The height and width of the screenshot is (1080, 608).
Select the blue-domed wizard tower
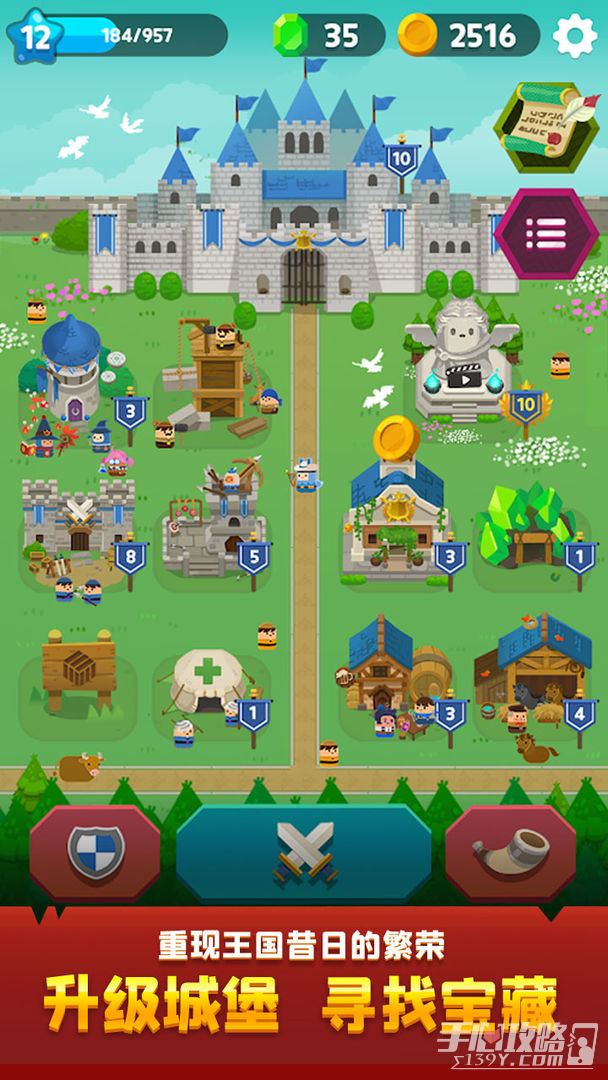tap(72, 370)
